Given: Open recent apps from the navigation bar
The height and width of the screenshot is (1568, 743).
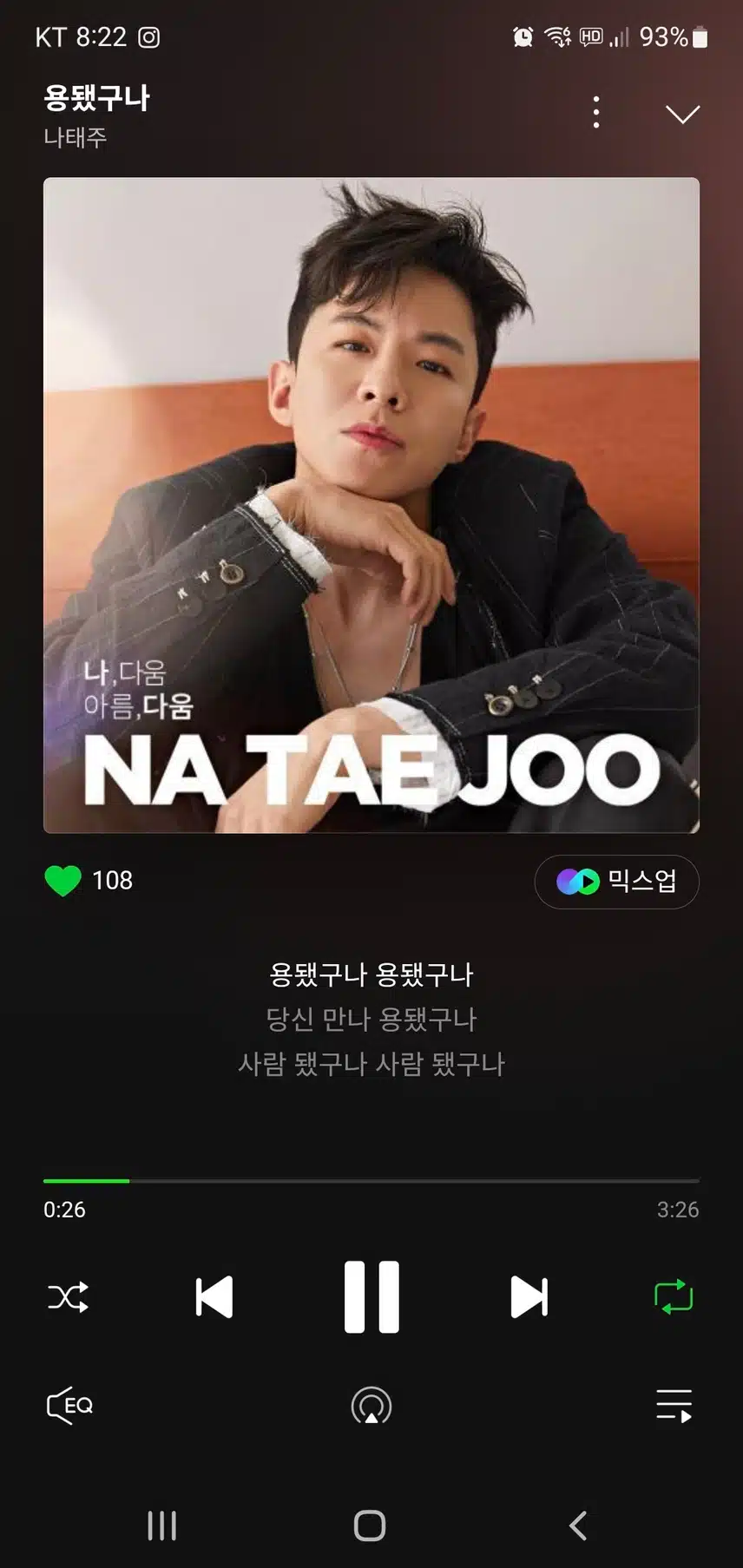Looking at the screenshot, I should [x=162, y=1525].
